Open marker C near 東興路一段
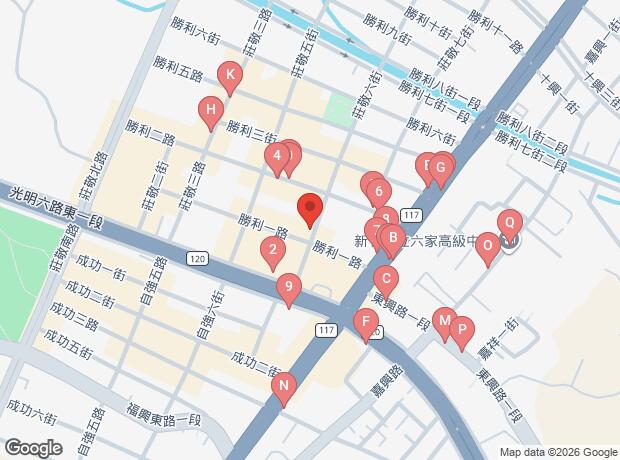Image resolution: width=620 pixels, height=460 pixels. (x=386, y=283)
